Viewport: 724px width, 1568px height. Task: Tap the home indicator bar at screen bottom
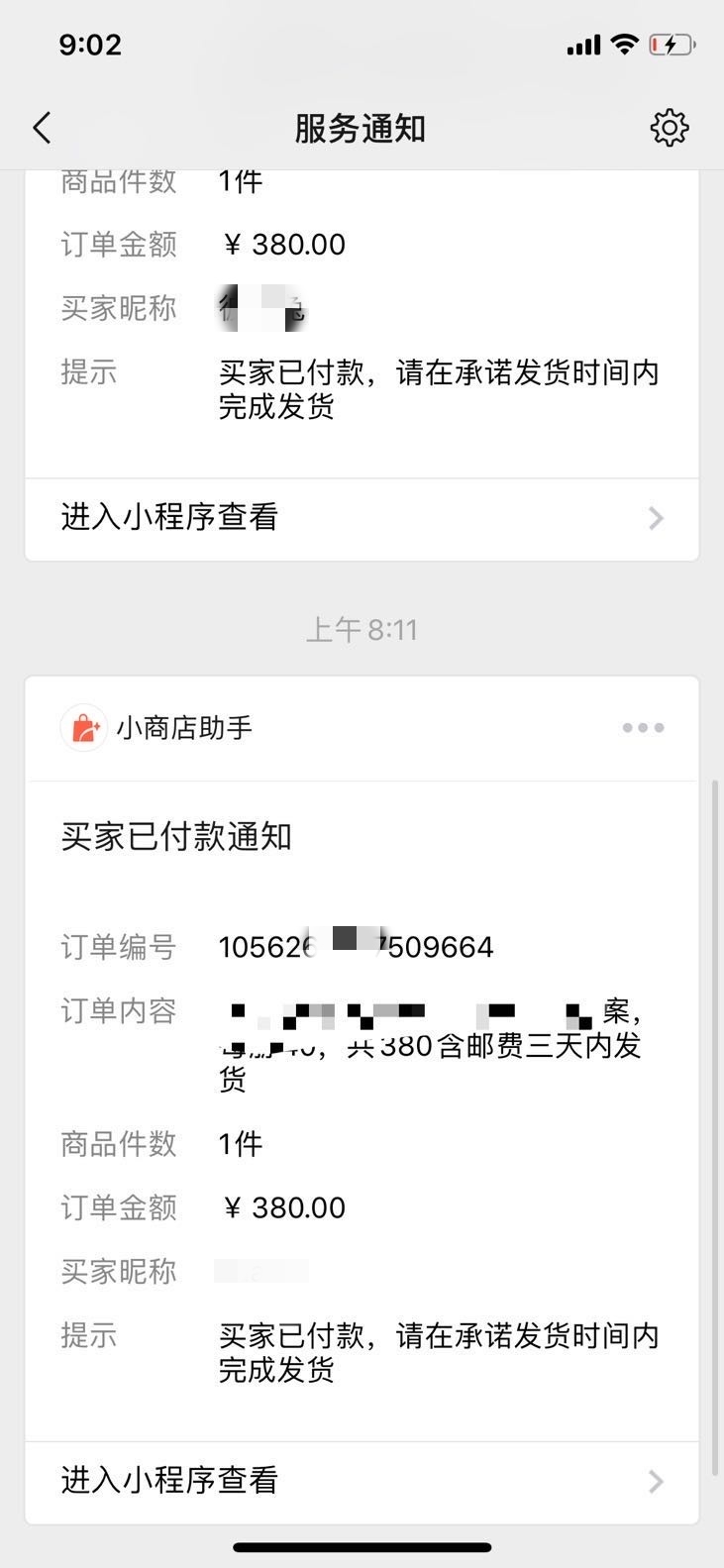(x=362, y=1546)
